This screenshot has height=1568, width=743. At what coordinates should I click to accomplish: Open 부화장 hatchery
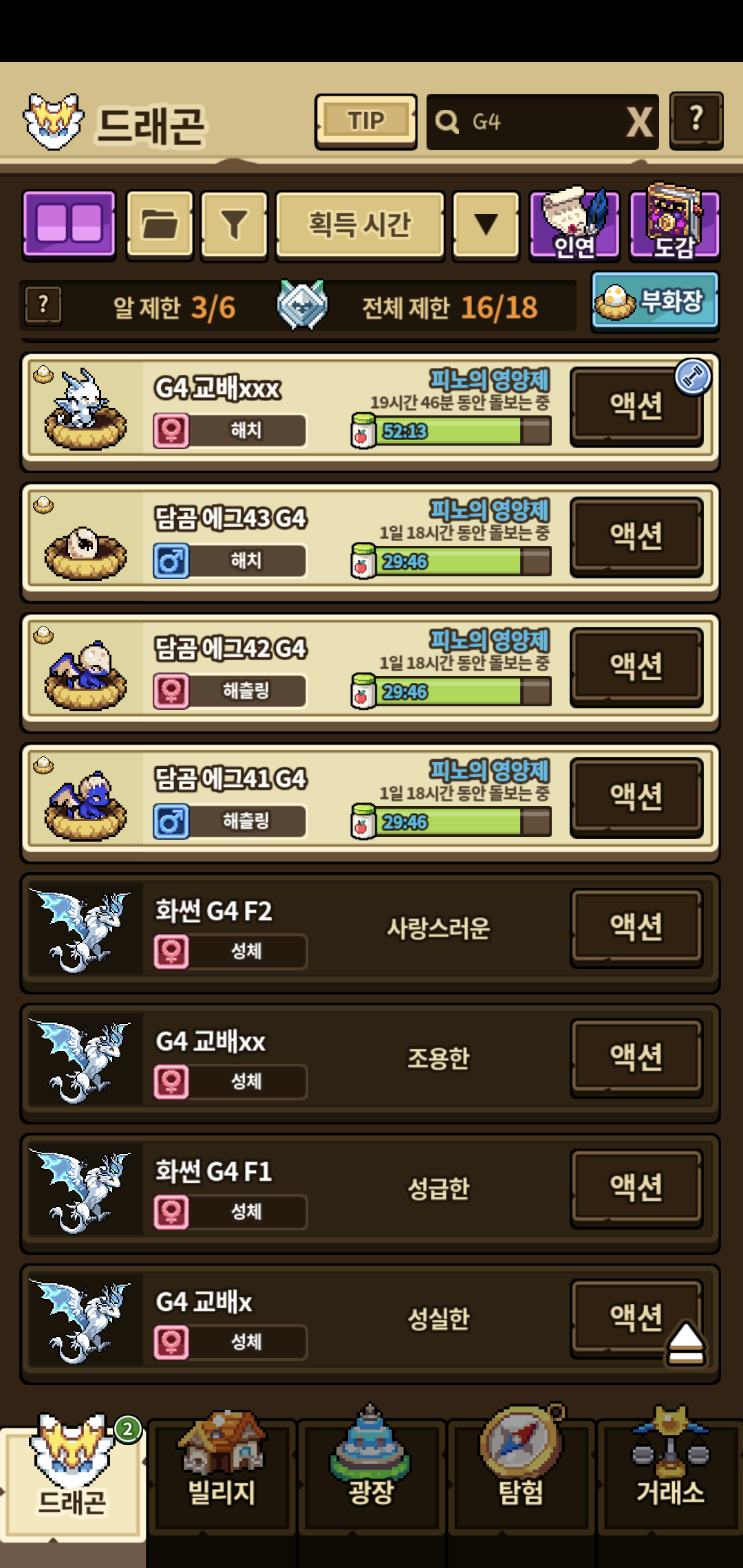(654, 302)
